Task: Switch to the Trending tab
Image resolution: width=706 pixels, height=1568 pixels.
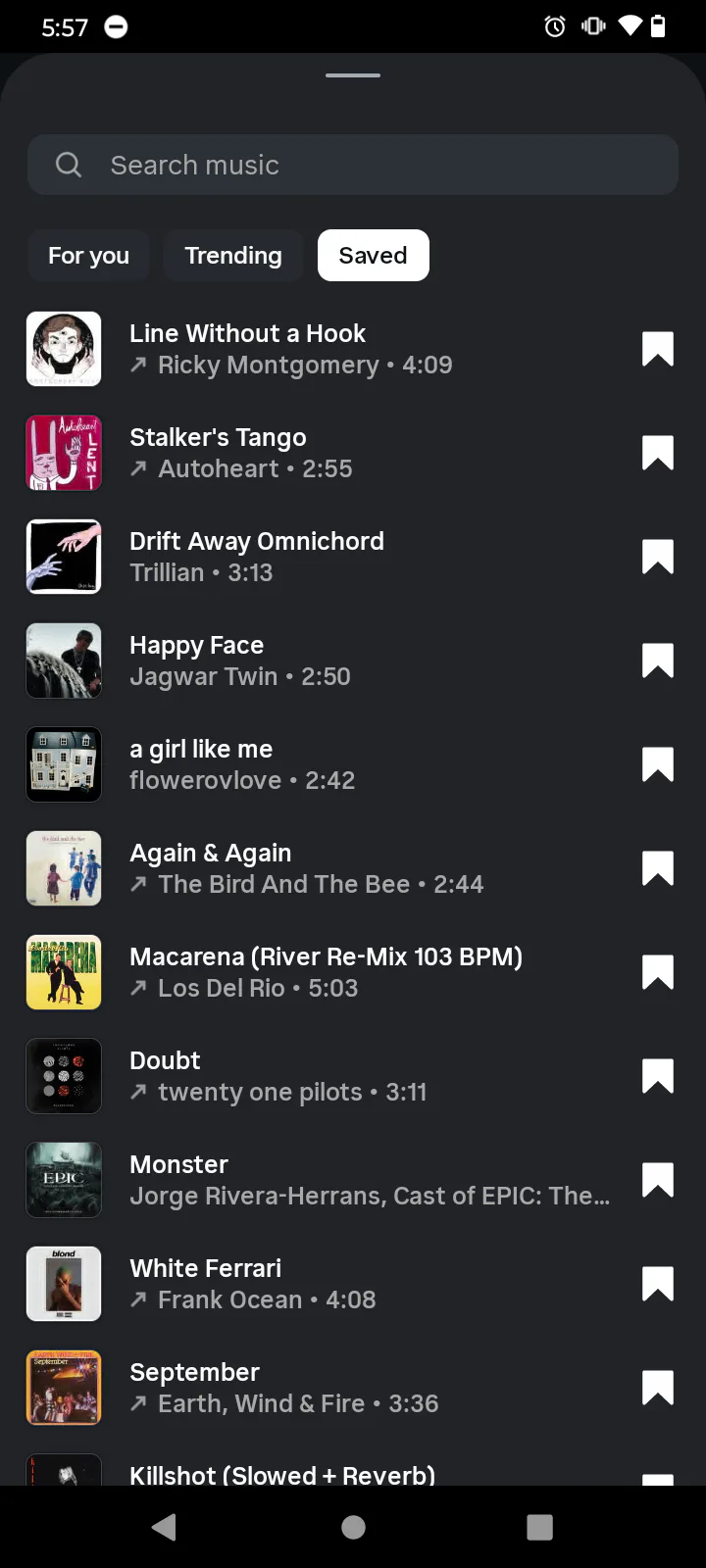Action: coord(233,256)
